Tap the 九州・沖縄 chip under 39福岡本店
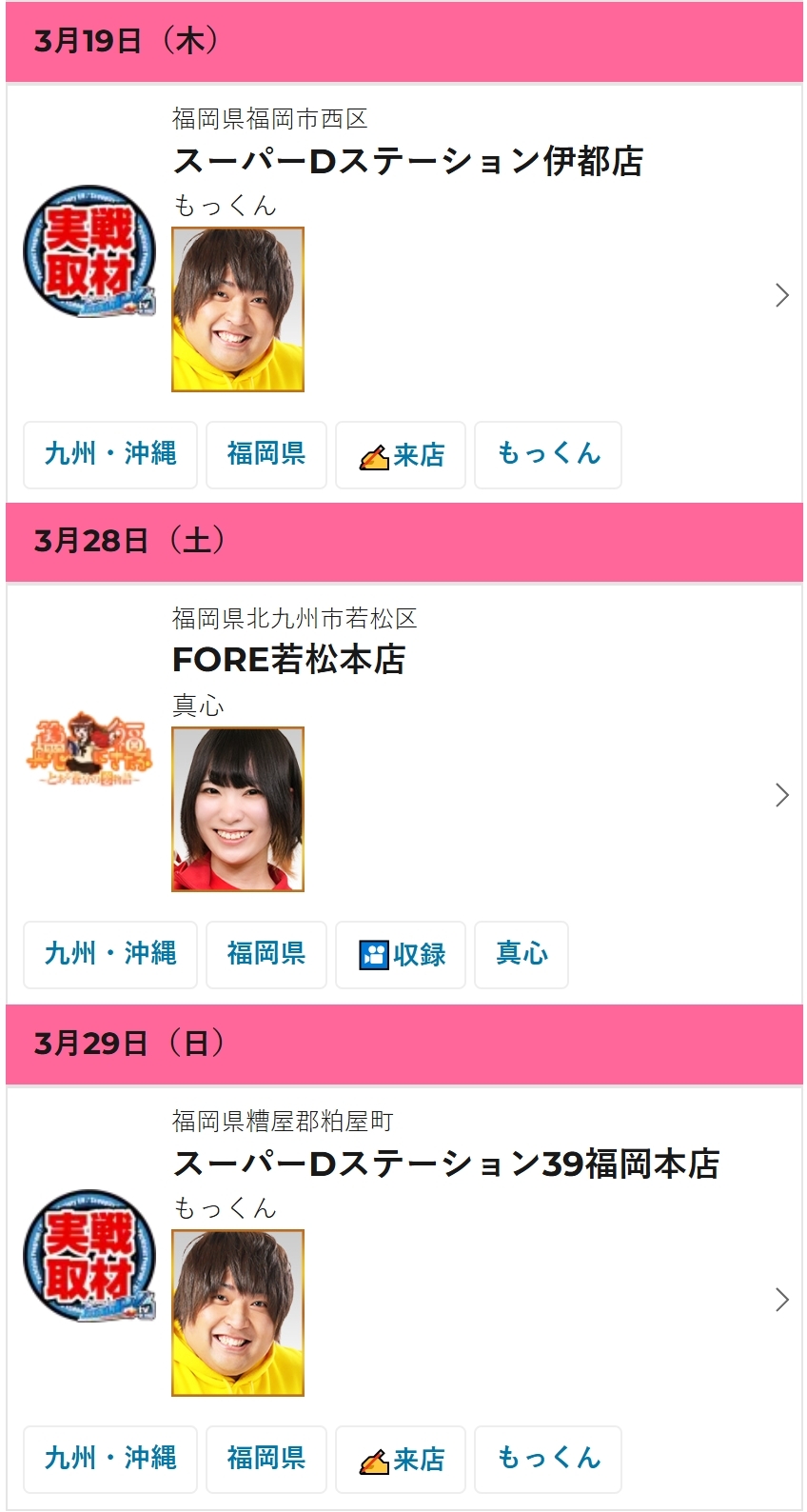The image size is (807, 1512). pos(110,1459)
